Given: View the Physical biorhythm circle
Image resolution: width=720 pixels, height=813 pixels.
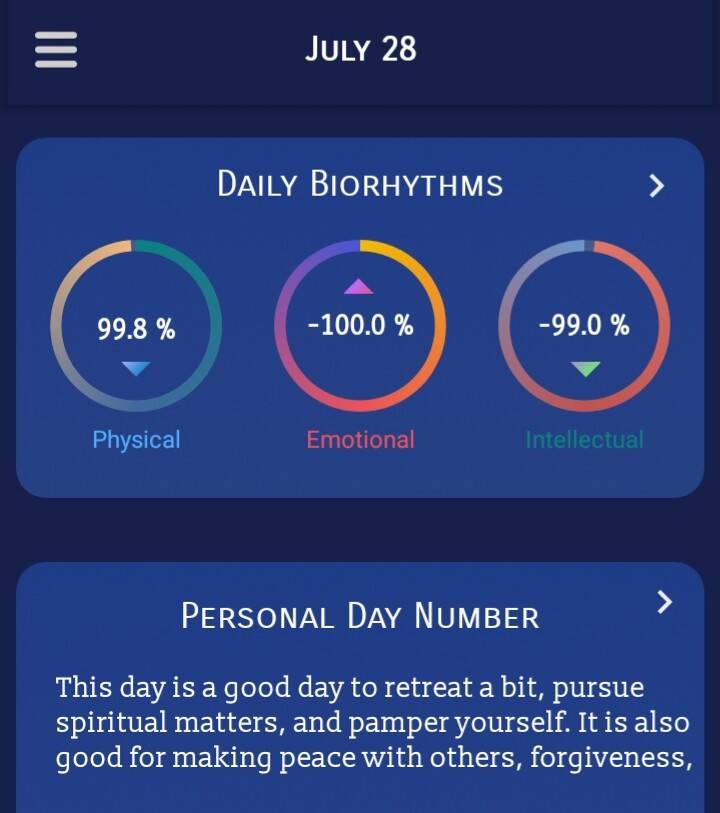Looking at the screenshot, I should coord(136,326).
